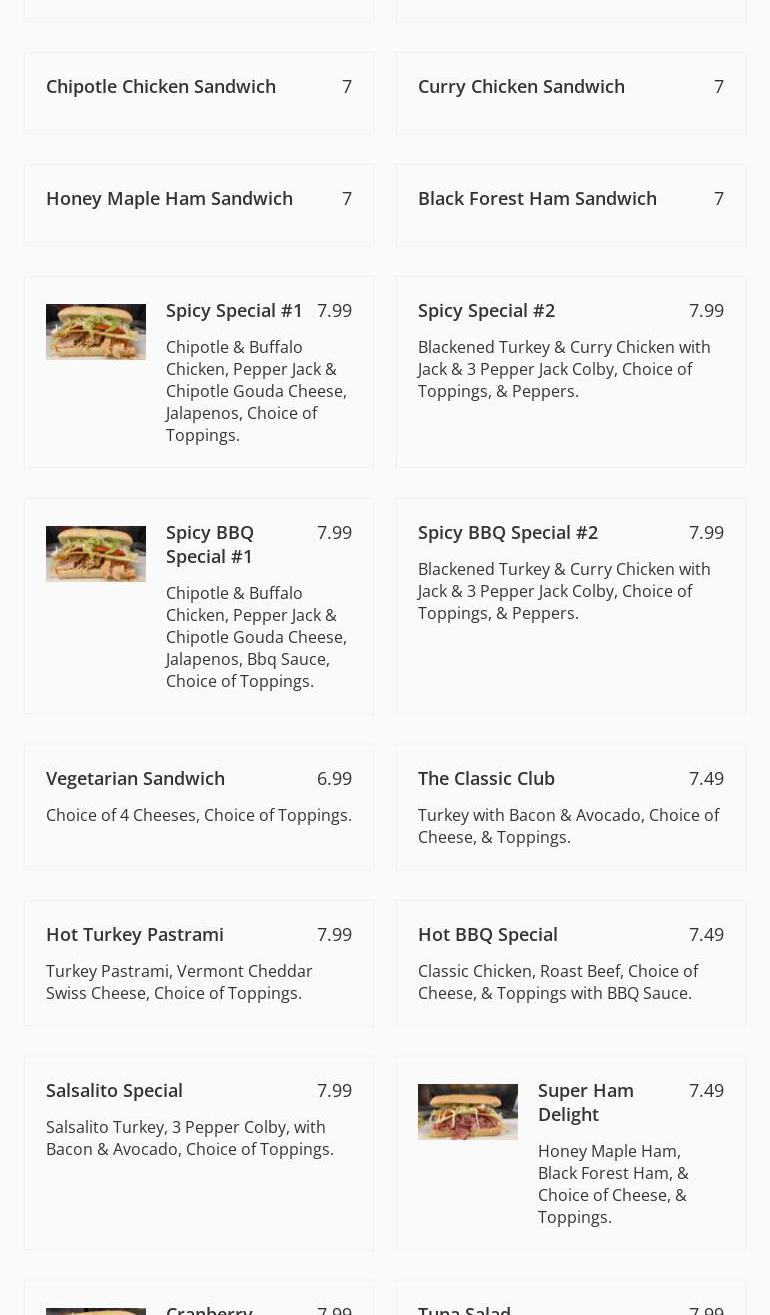
Task: Select the Spicy Special #2 card
Action: [486, 311]
